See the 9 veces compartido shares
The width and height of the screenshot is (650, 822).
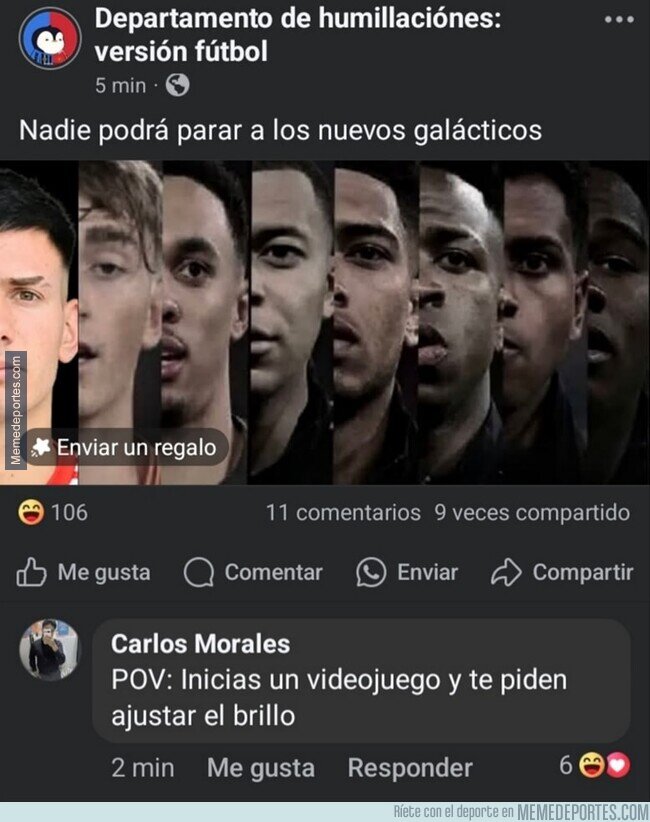532,513
